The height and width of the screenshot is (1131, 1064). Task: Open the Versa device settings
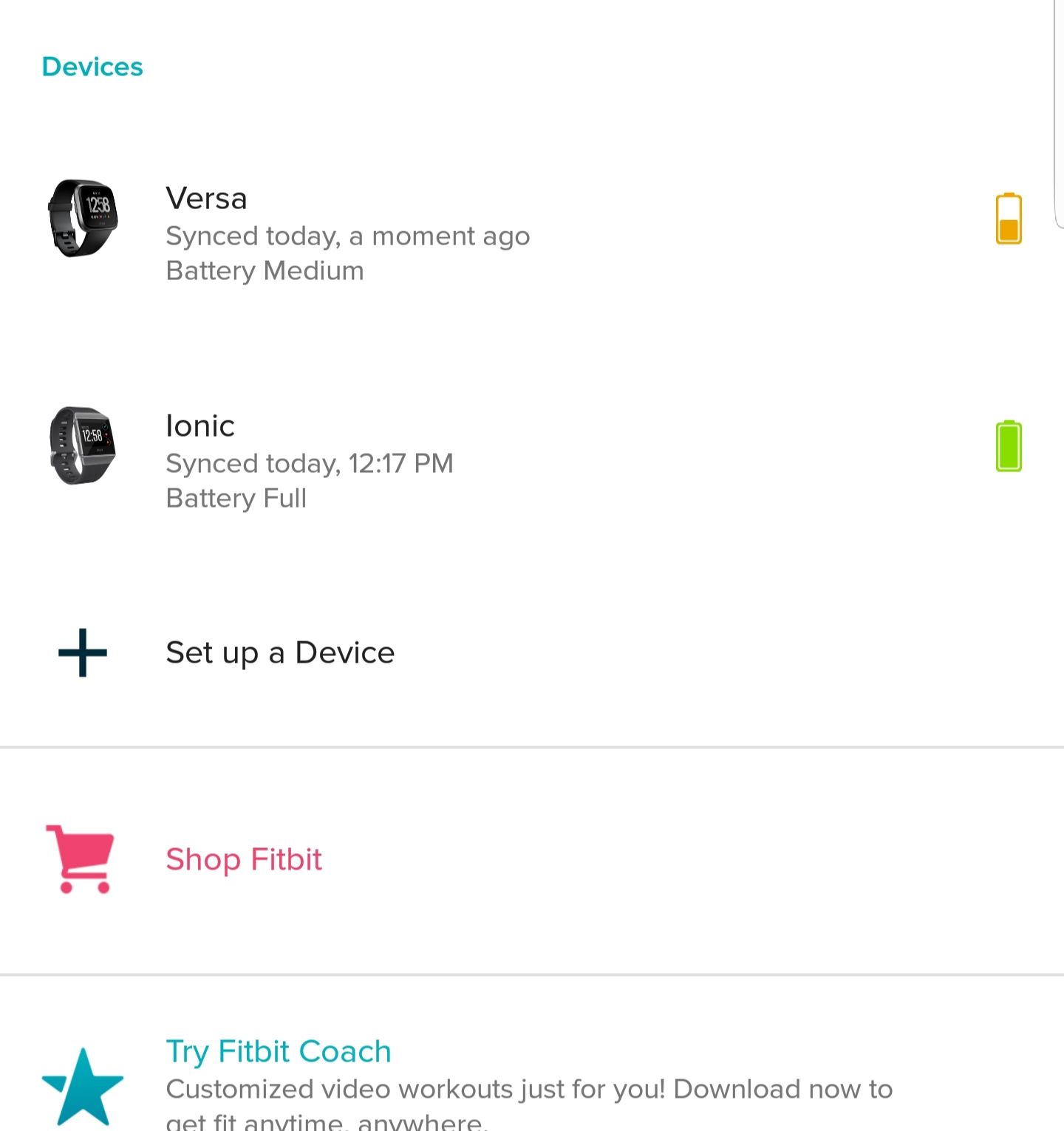347,234
